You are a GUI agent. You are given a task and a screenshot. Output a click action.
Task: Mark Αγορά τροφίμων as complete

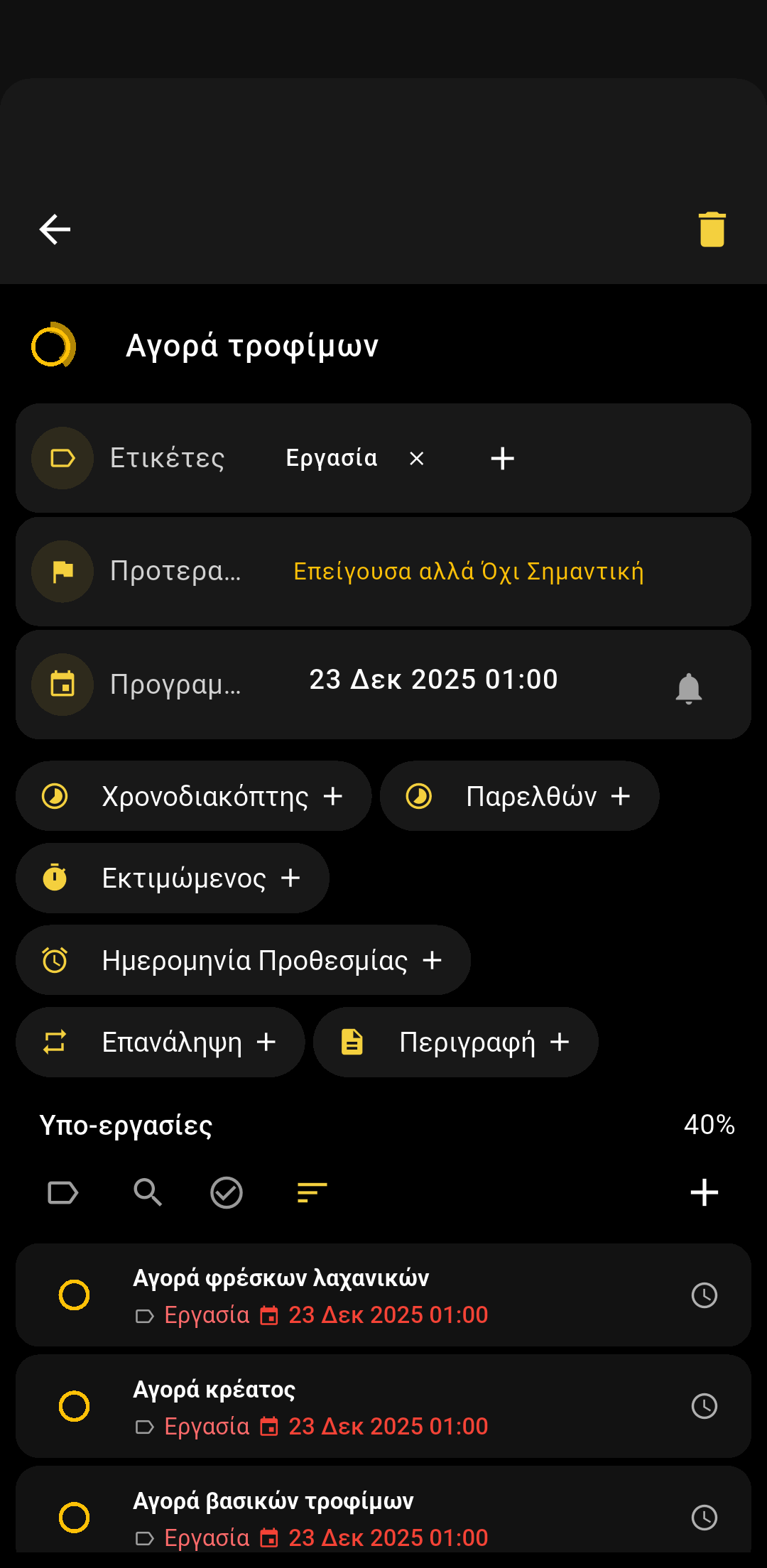[53, 346]
